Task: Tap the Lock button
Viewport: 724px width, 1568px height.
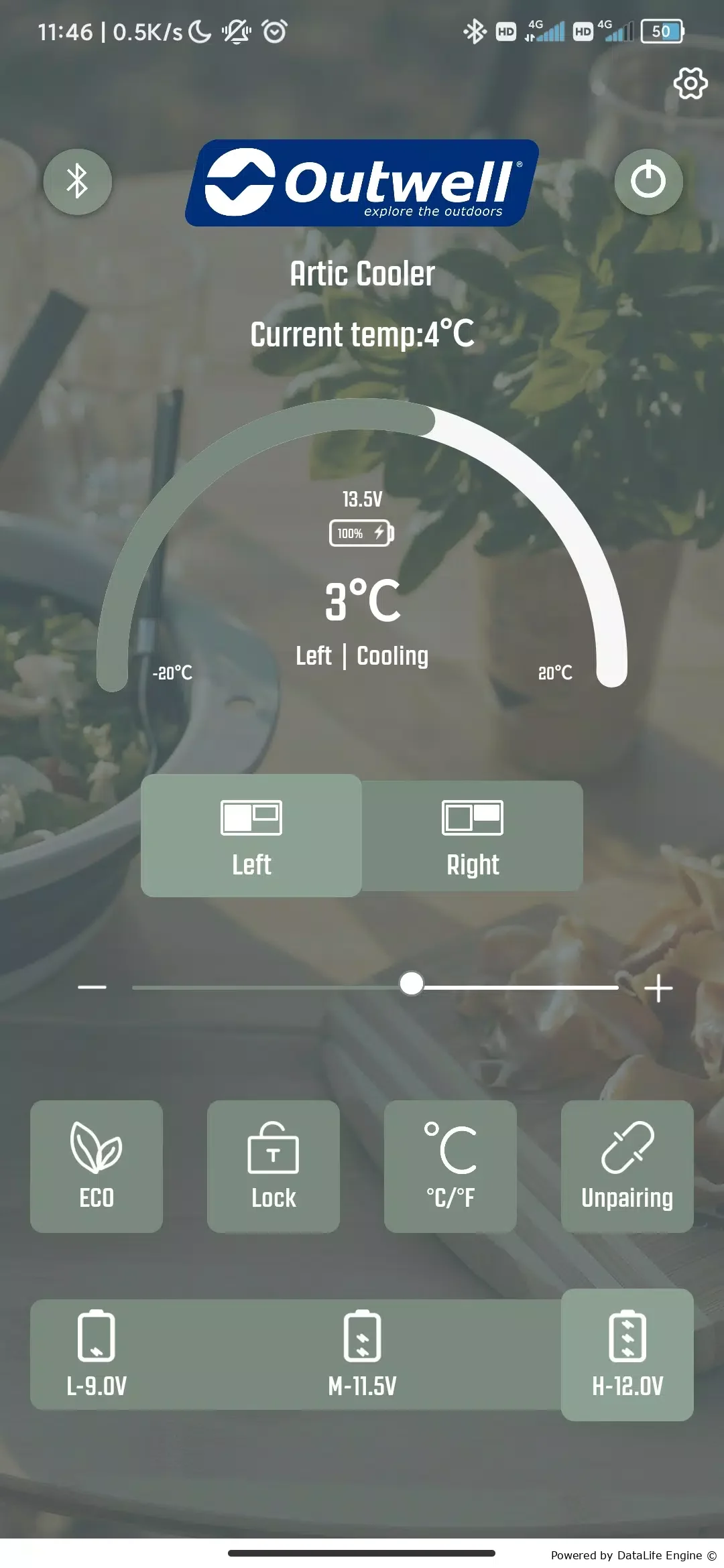Action: tap(274, 1166)
